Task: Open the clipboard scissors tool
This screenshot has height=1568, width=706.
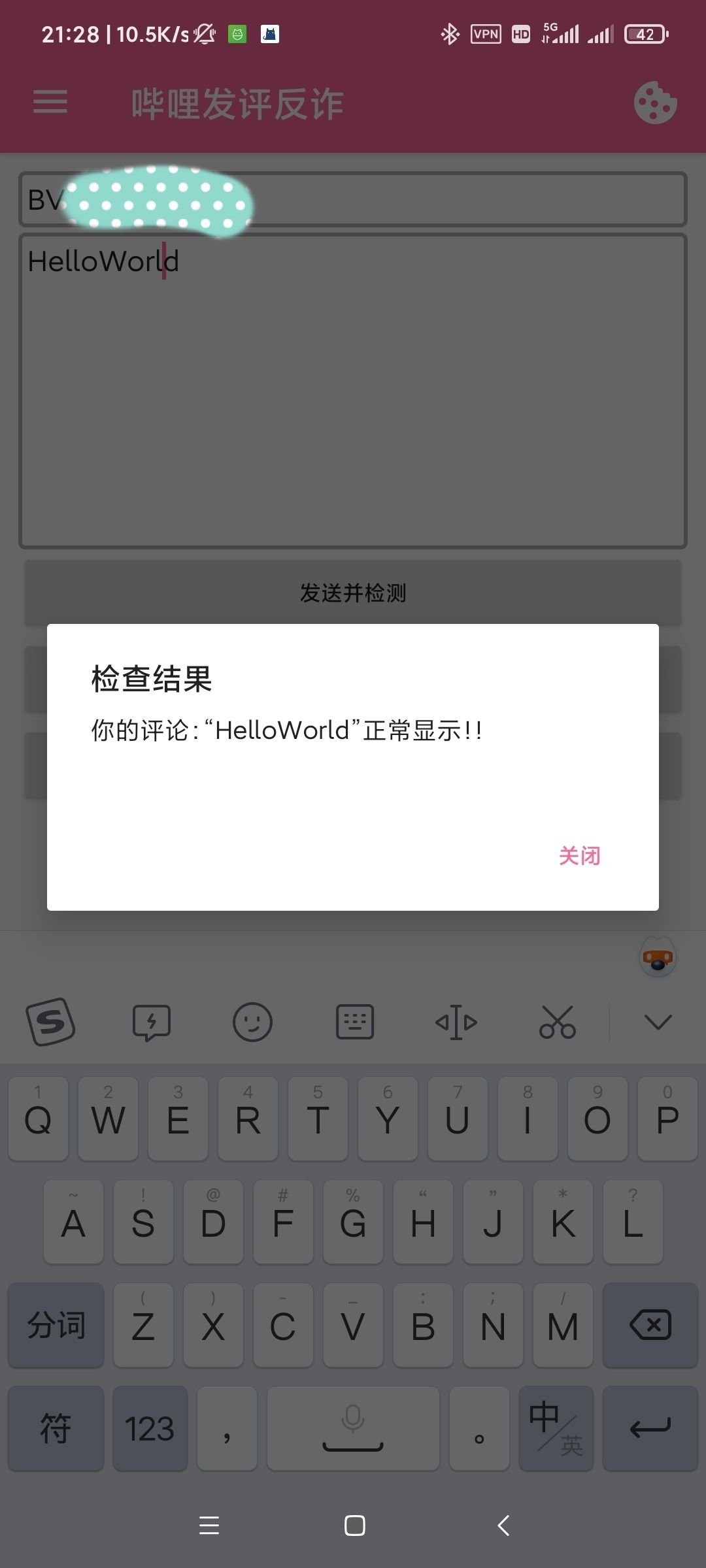Action: tap(558, 1022)
